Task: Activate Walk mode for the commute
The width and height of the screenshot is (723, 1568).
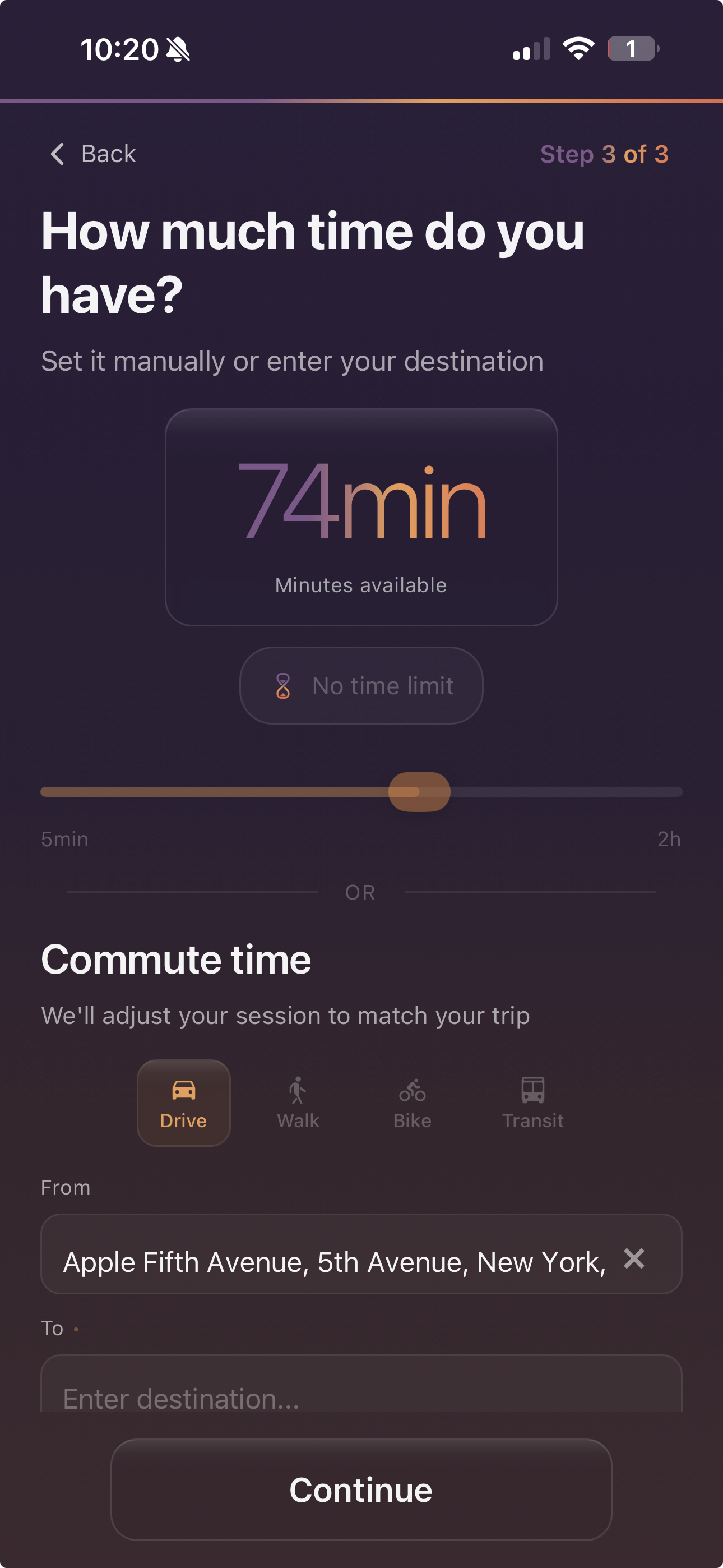Action: 297,1103
